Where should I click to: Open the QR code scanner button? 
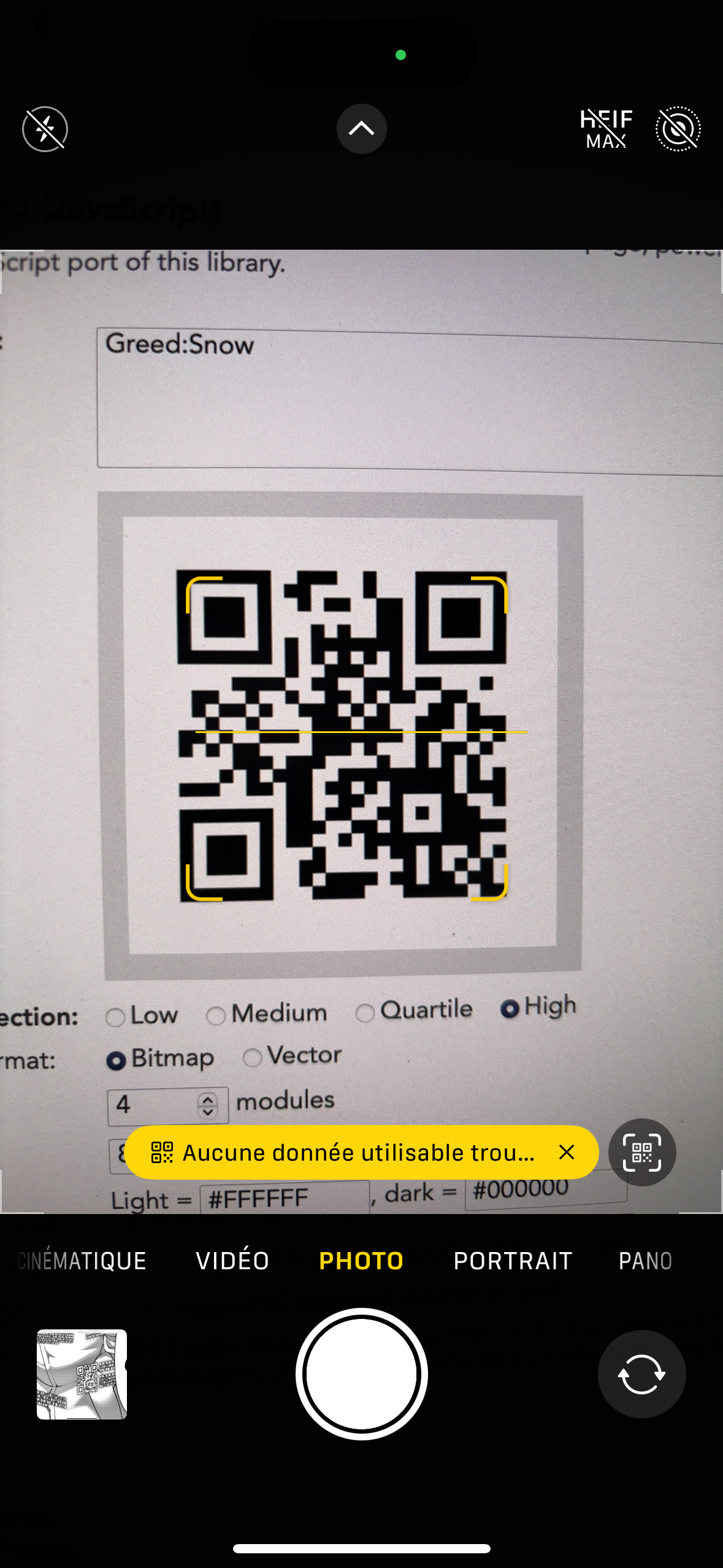click(x=642, y=1152)
